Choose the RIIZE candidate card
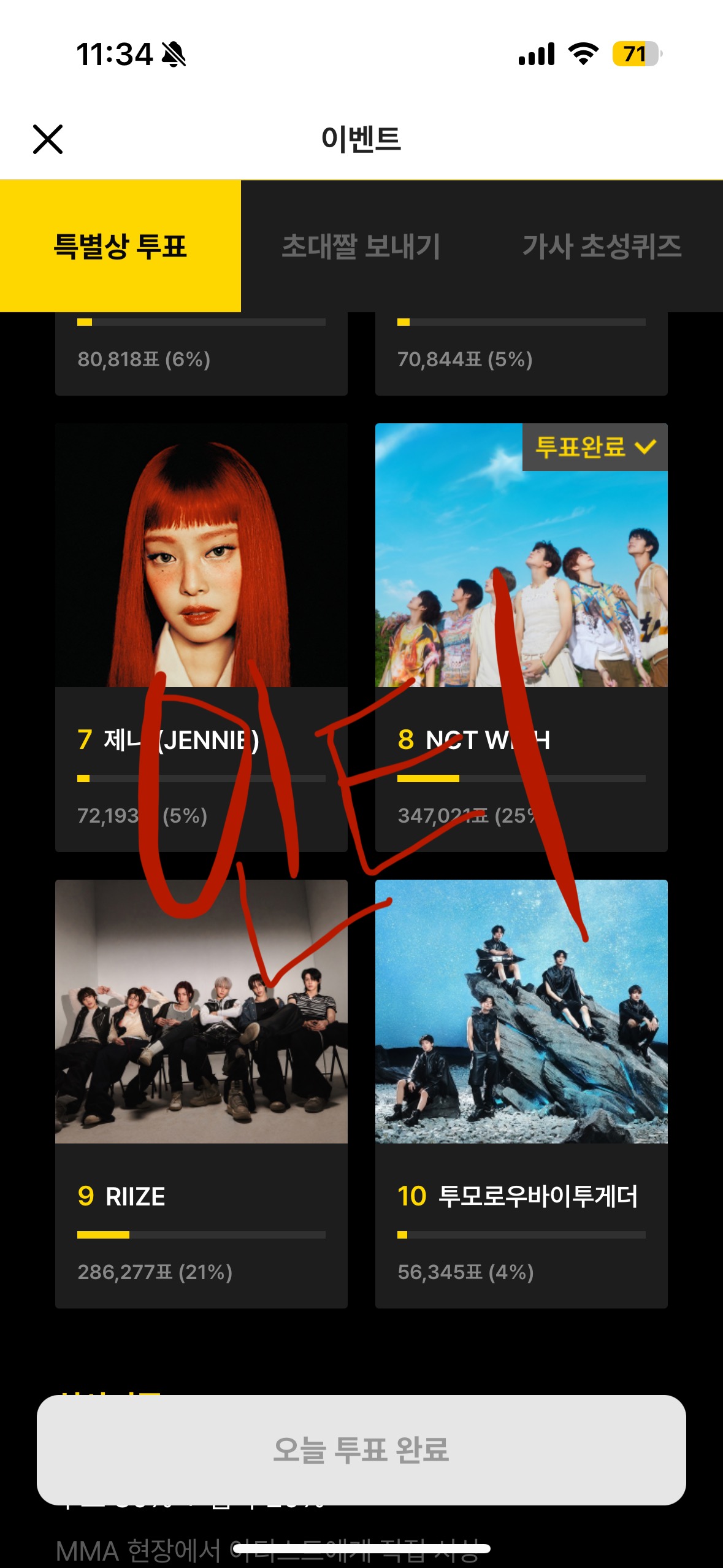Image resolution: width=723 pixels, height=1568 pixels. 201,1094
